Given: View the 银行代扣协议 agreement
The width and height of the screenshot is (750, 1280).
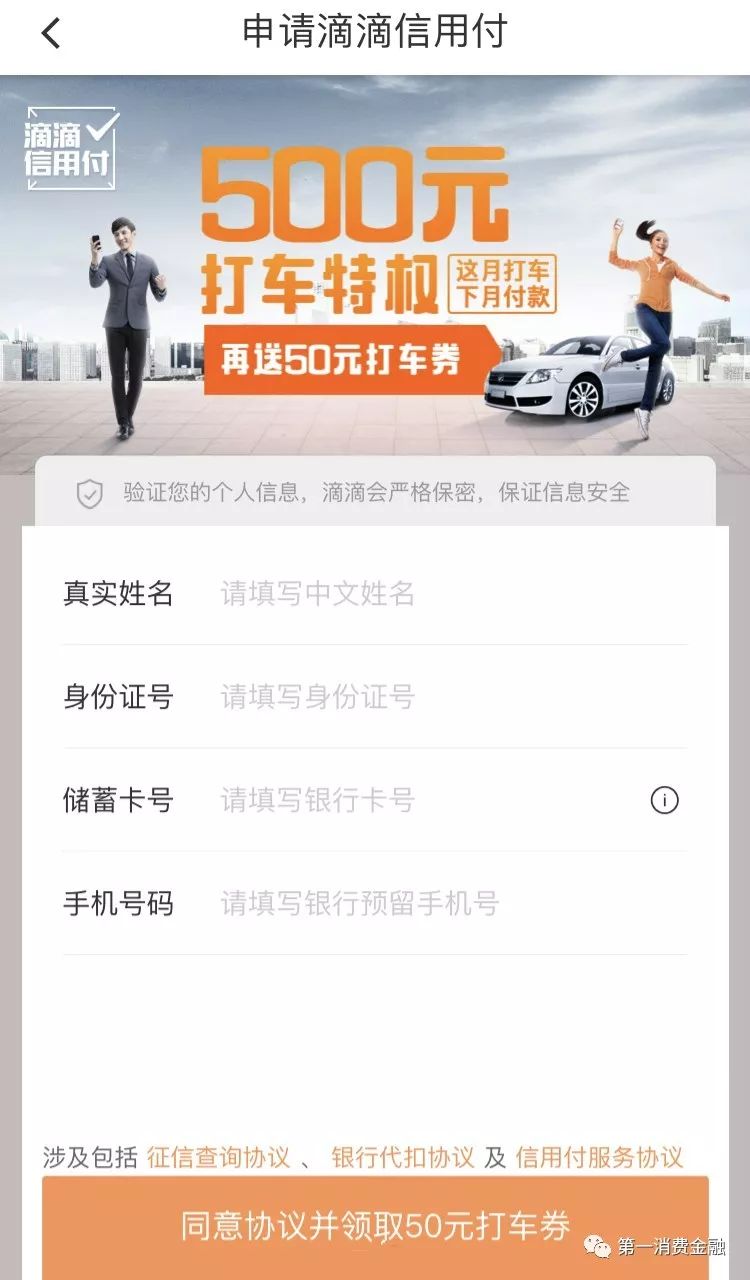Looking at the screenshot, I should pos(402,1158).
